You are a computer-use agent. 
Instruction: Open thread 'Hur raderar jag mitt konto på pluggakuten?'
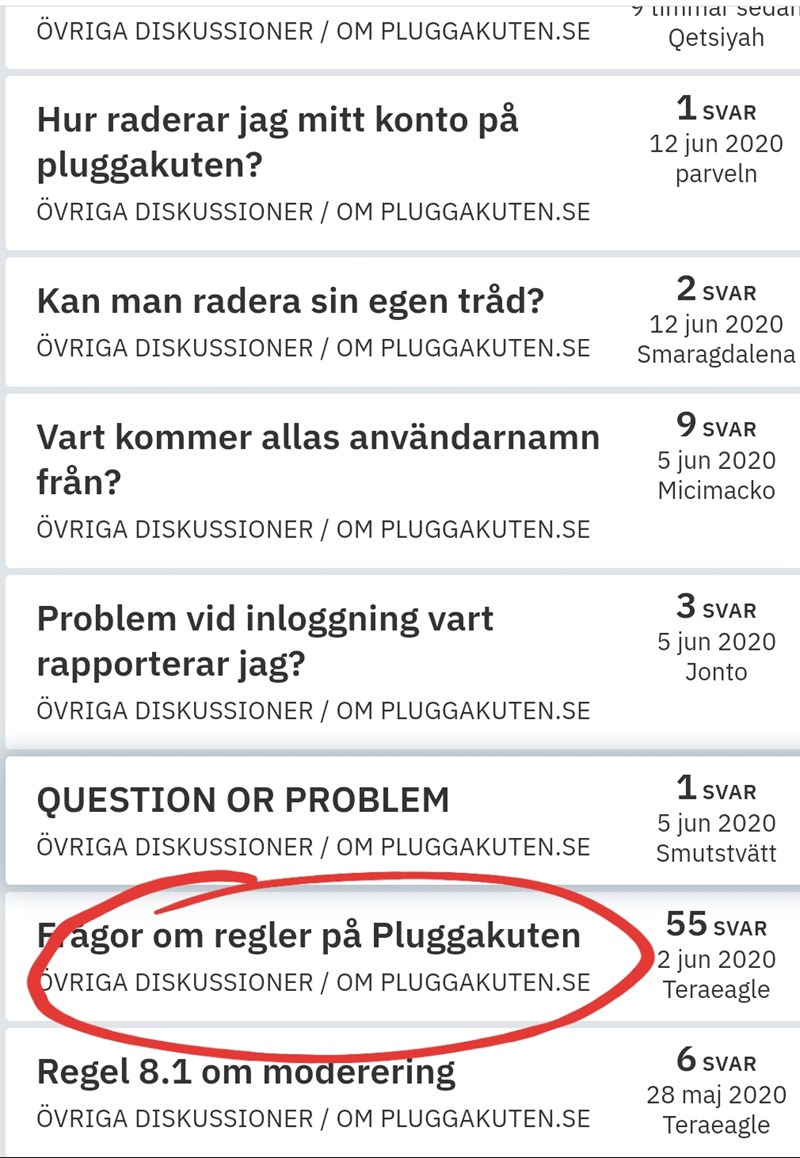click(x=278, y=142)
